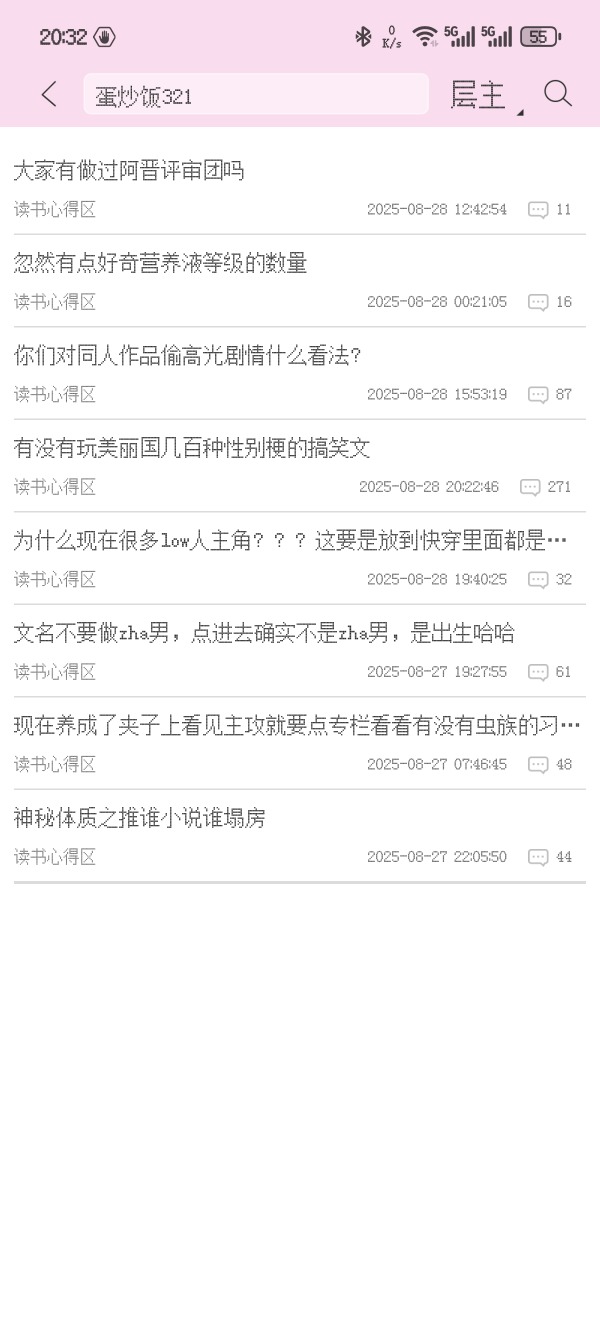Open post 有没有玩美丽国几百种性别梗的搞笑文
Viewport: 600px width, 1332px height.
point(192,448)
